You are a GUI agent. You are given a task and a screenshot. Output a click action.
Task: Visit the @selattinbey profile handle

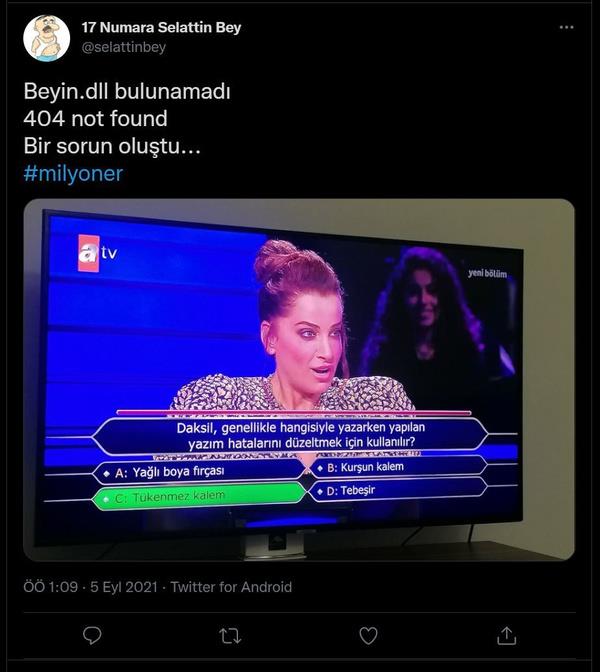coord(123,47)
